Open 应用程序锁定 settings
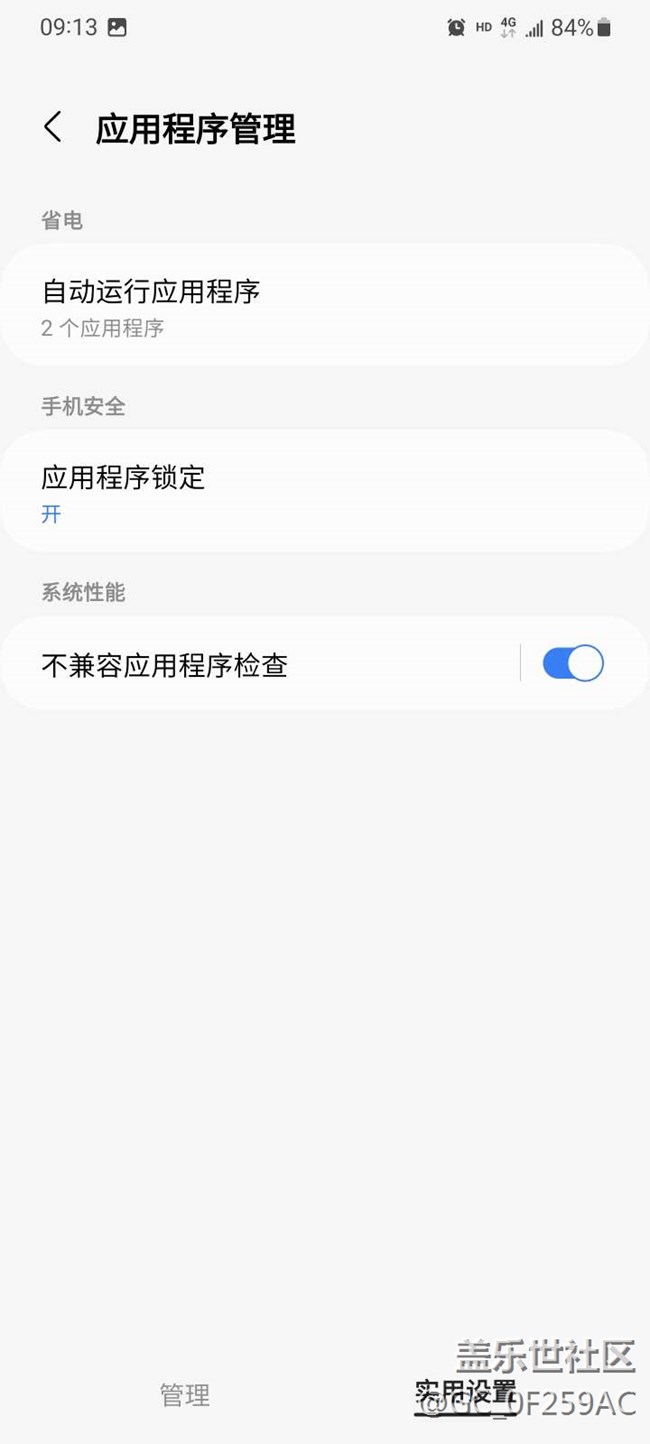The width and height of the screenshot is (650, 1444). point(324,491)
